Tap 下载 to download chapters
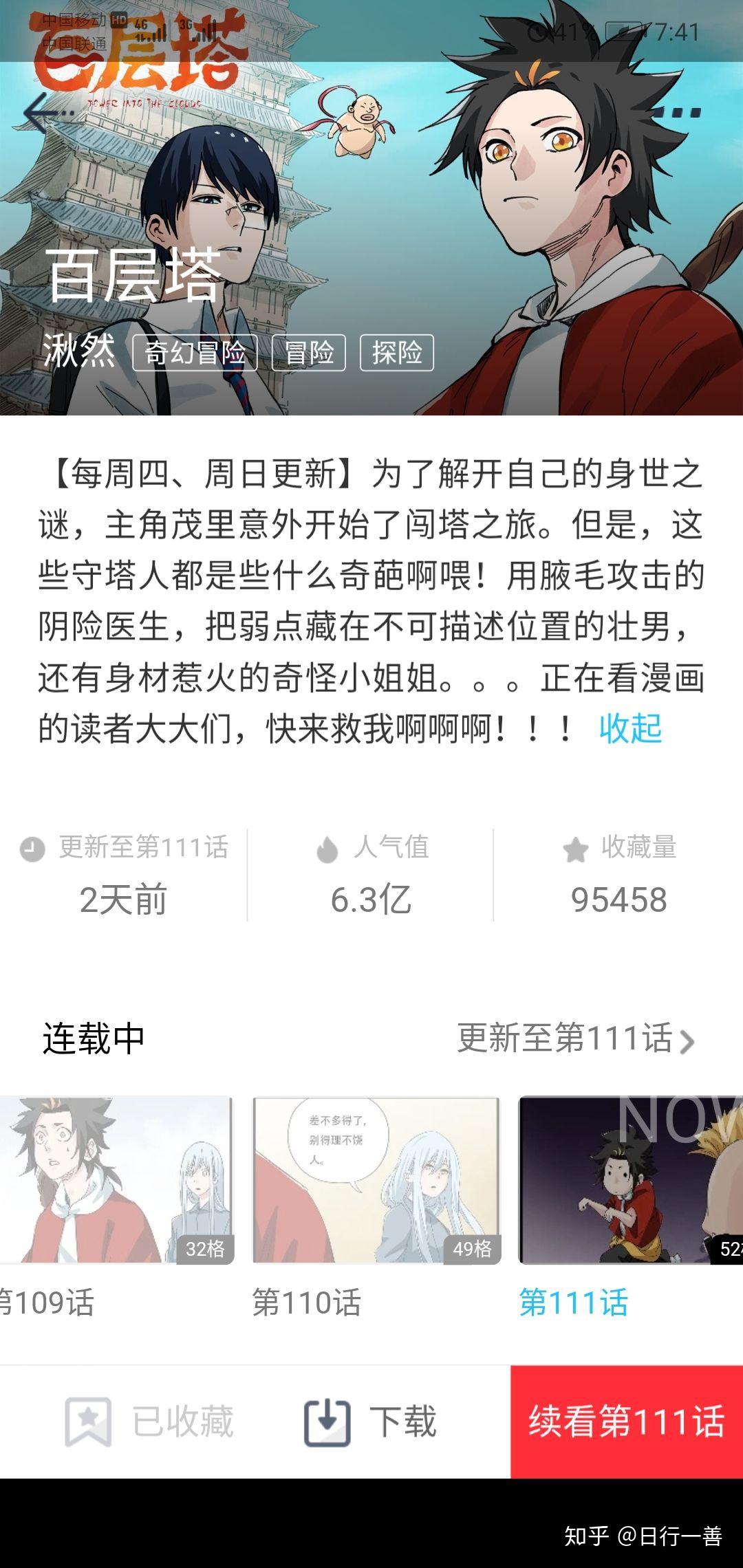This screenshot has height=1568, width=743. pos(370,1421)
